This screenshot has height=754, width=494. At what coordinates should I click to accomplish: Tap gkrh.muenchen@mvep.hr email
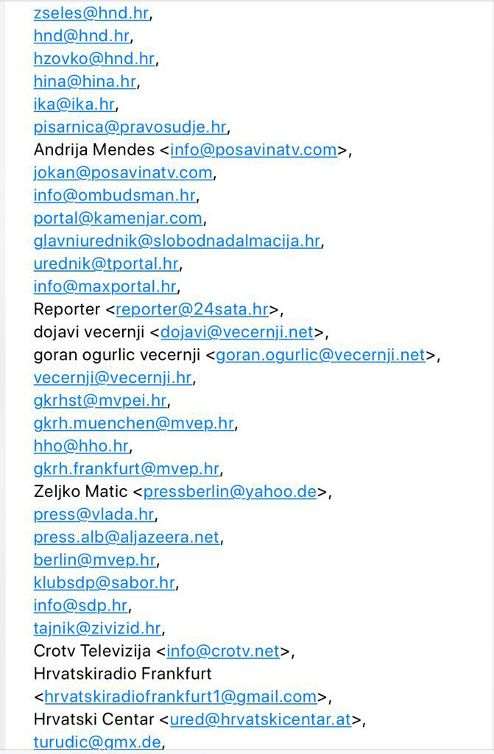point(134,423)
